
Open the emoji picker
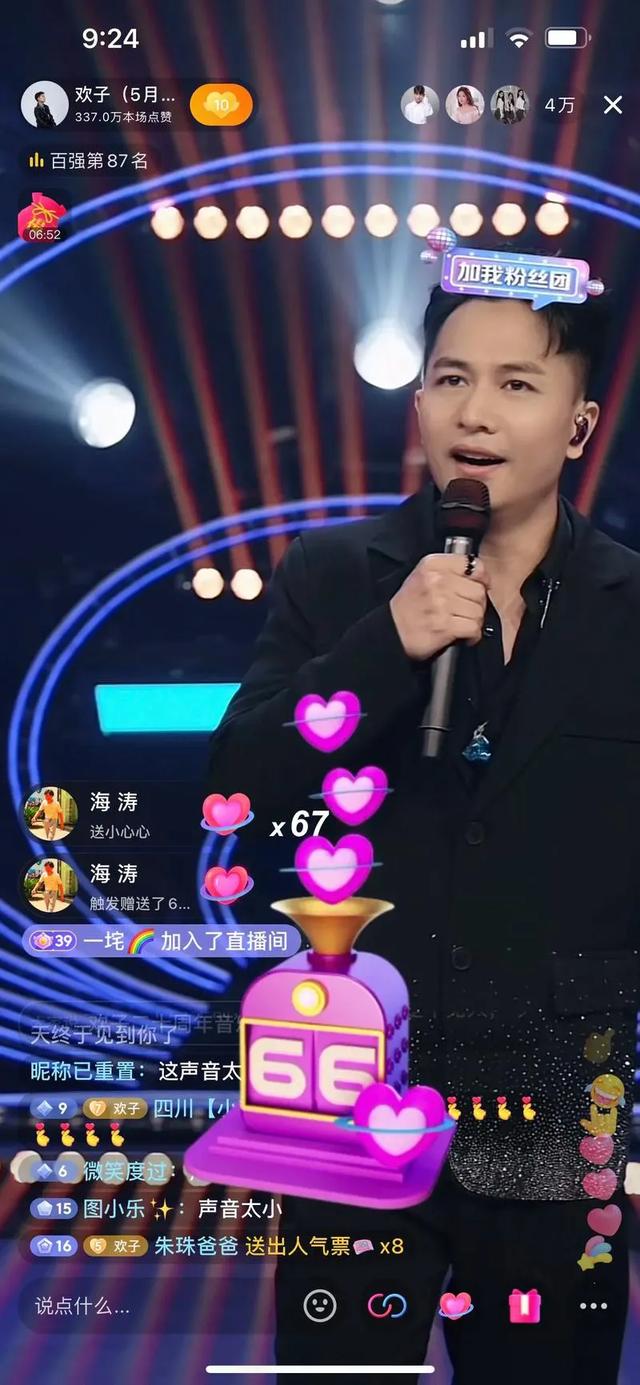[320, 1306]
